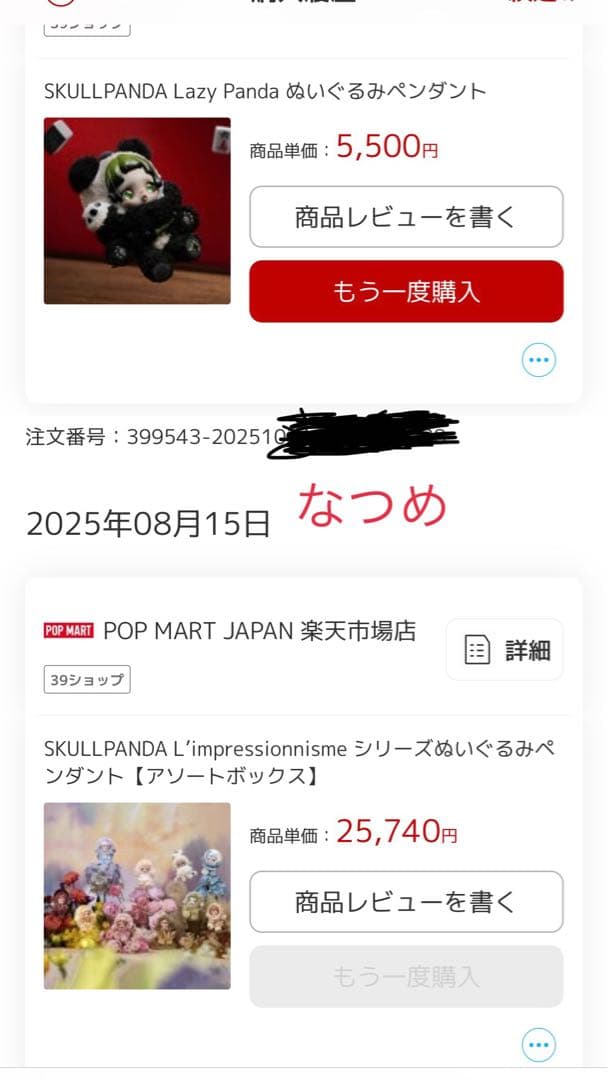
Task: Open the Lazy Panda product image
Action: click(137, 211)
